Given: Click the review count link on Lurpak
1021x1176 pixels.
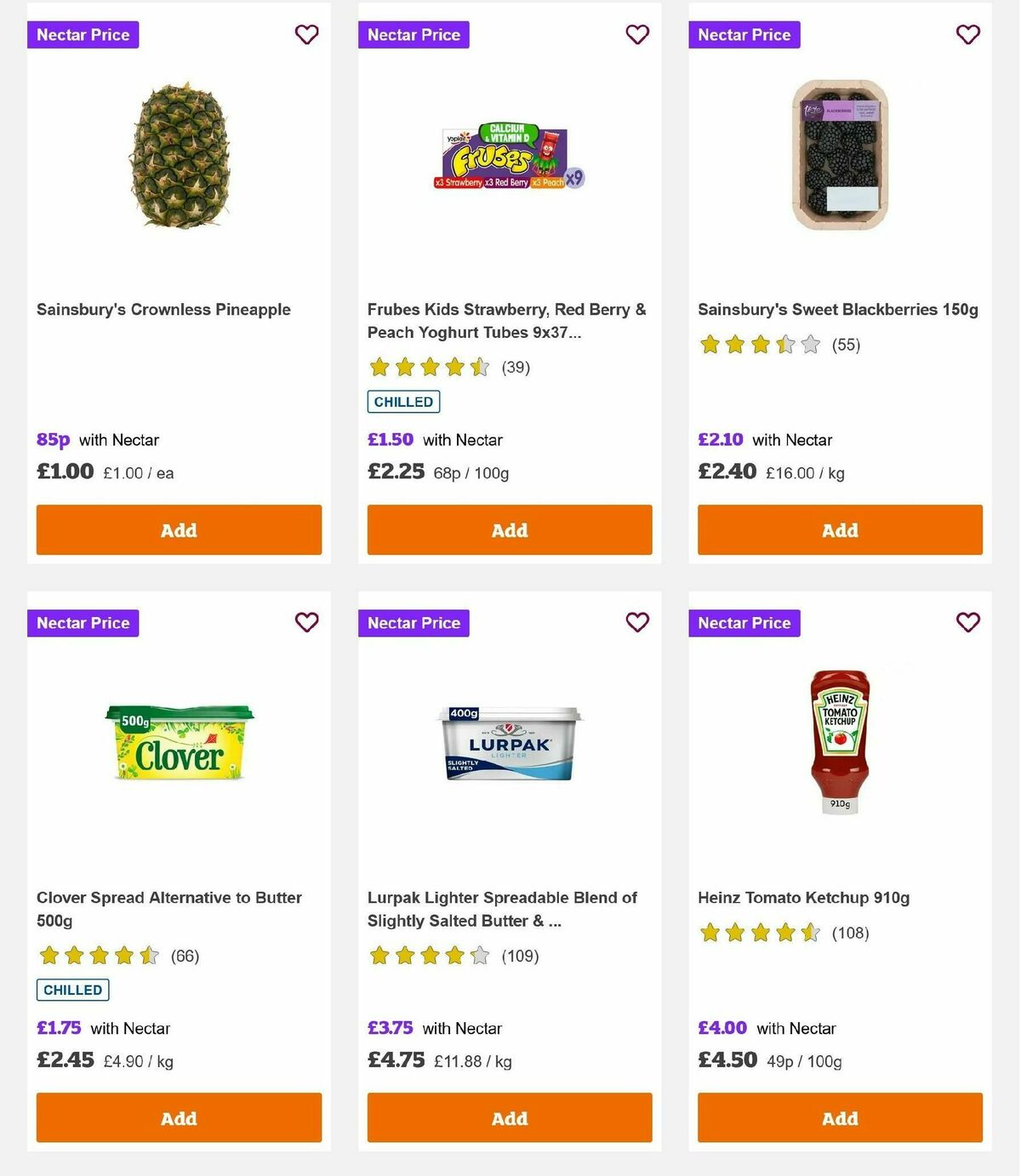Looking at the screenshot, I should pos(521,956).
